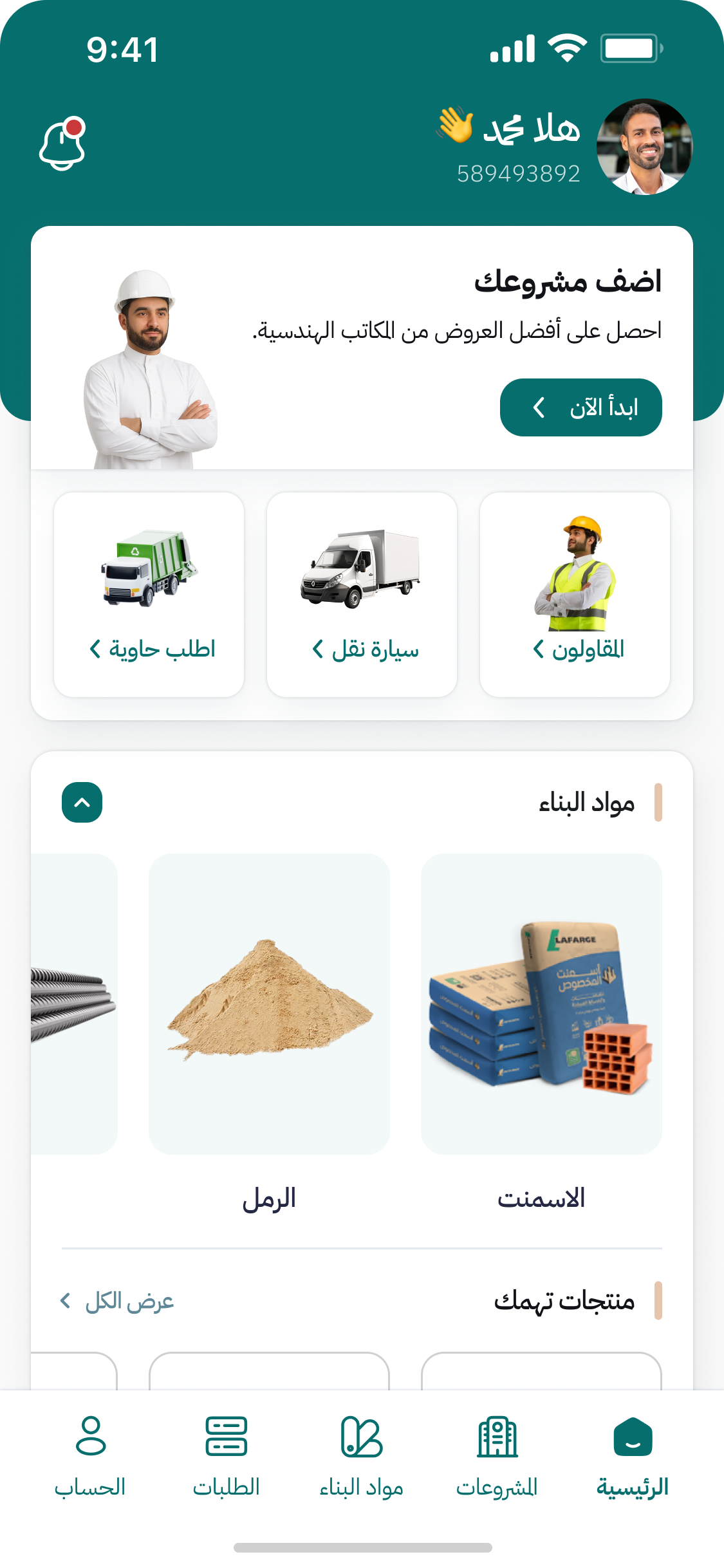Collapse the مواد البناء section via chevron

(81, 803)
